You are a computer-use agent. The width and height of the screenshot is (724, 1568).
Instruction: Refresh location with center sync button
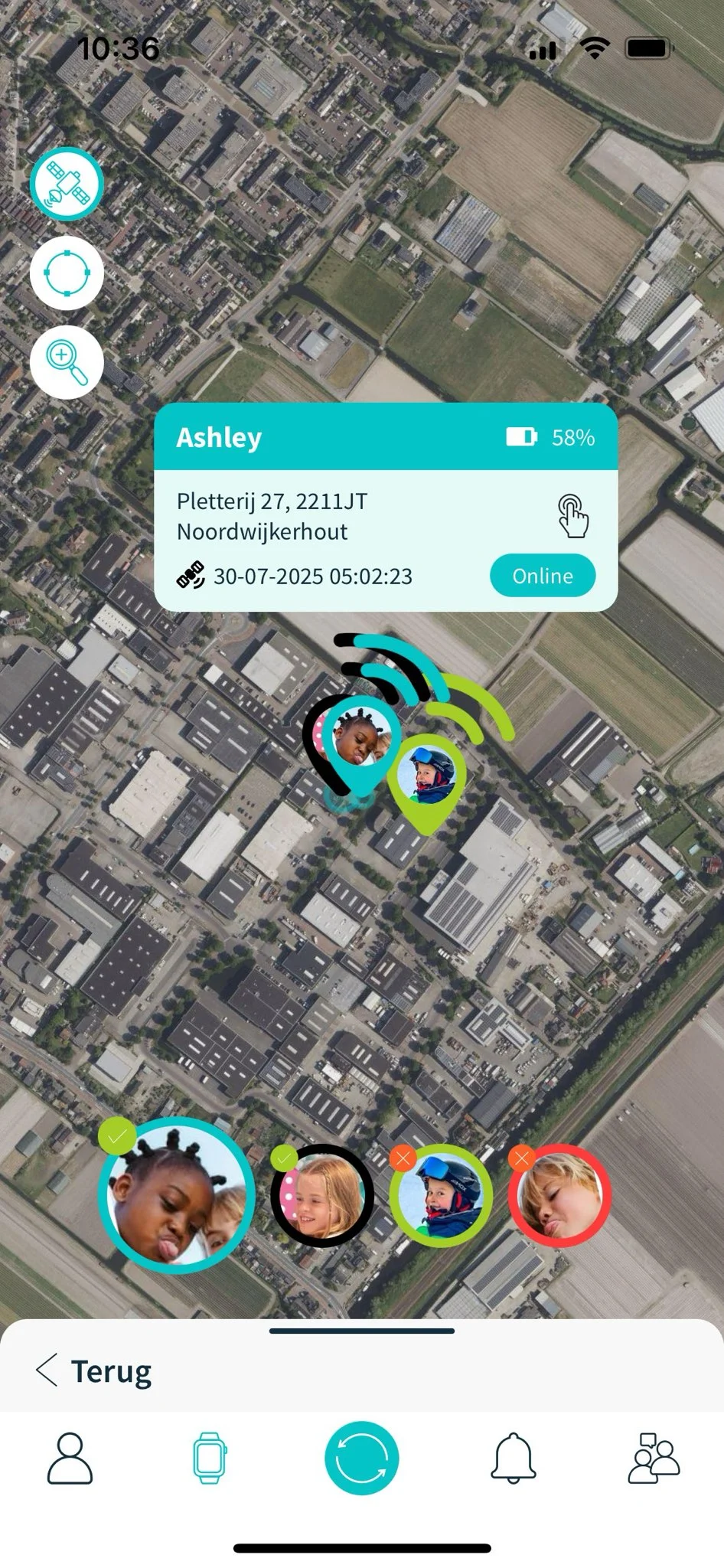coord(362,1459)
